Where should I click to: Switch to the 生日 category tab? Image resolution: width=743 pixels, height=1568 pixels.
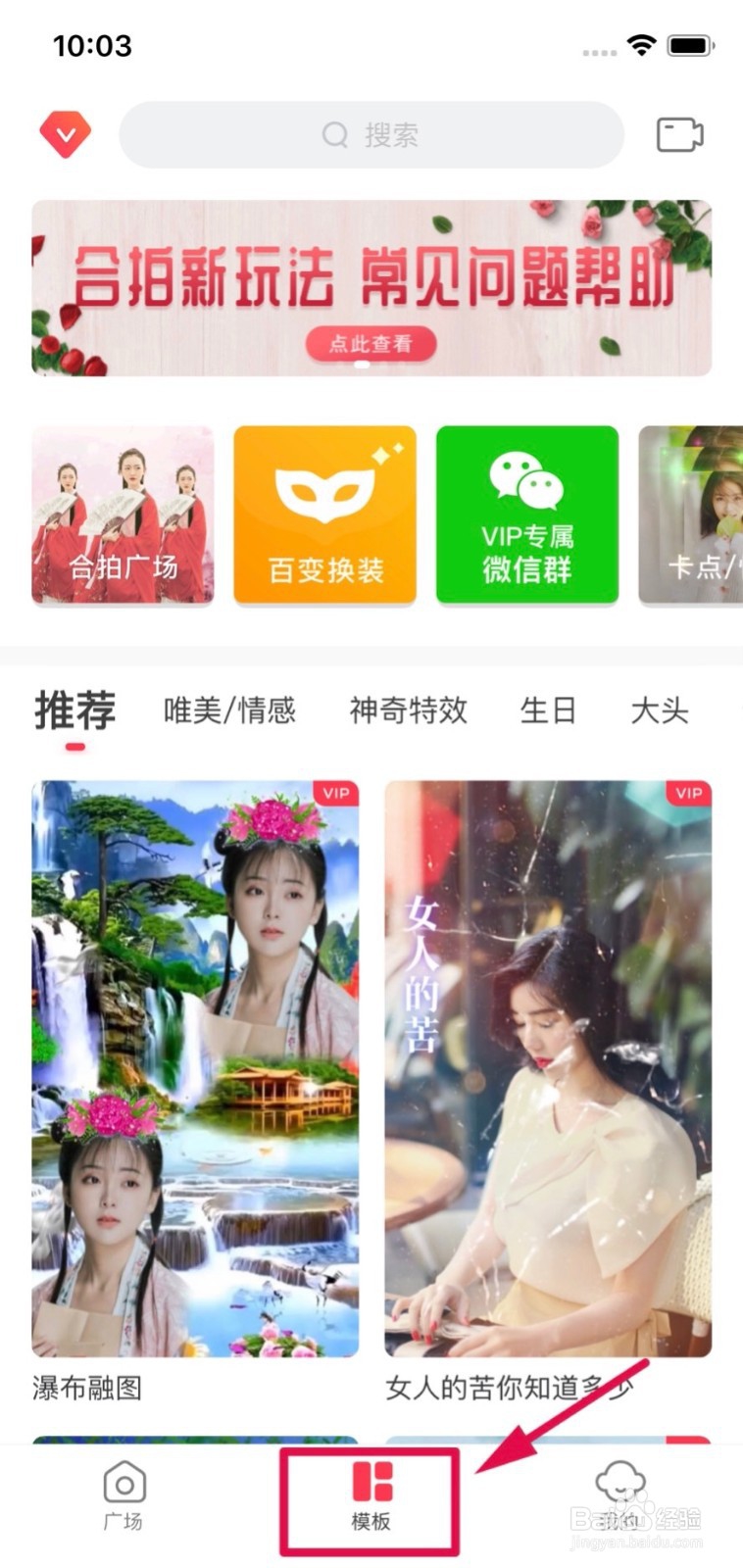point(548,710)
